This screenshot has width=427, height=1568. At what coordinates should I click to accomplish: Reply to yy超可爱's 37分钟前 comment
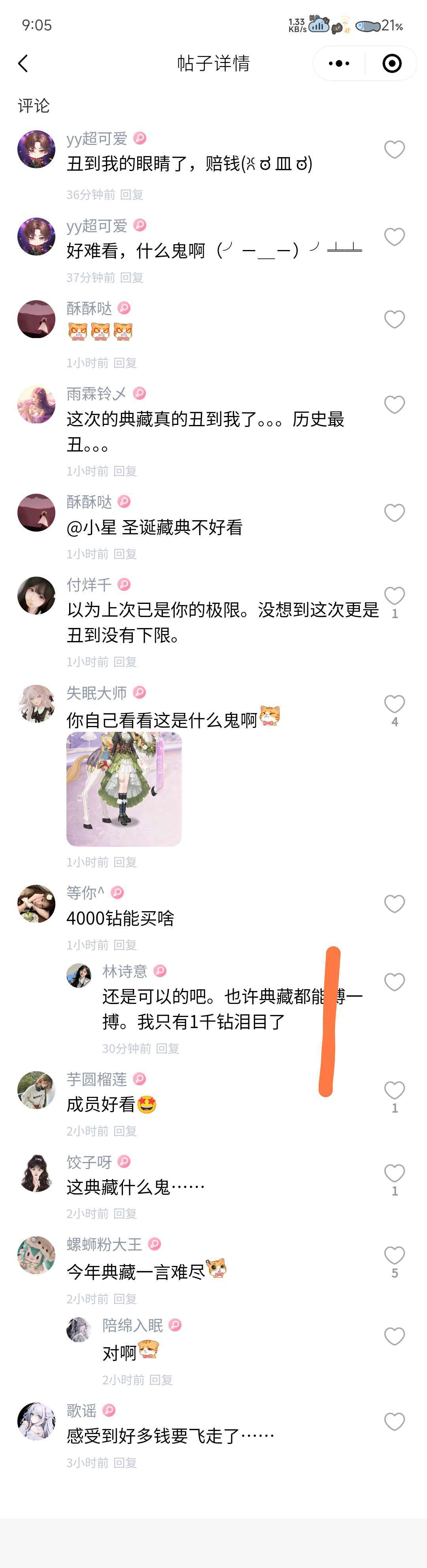point(132,278)
